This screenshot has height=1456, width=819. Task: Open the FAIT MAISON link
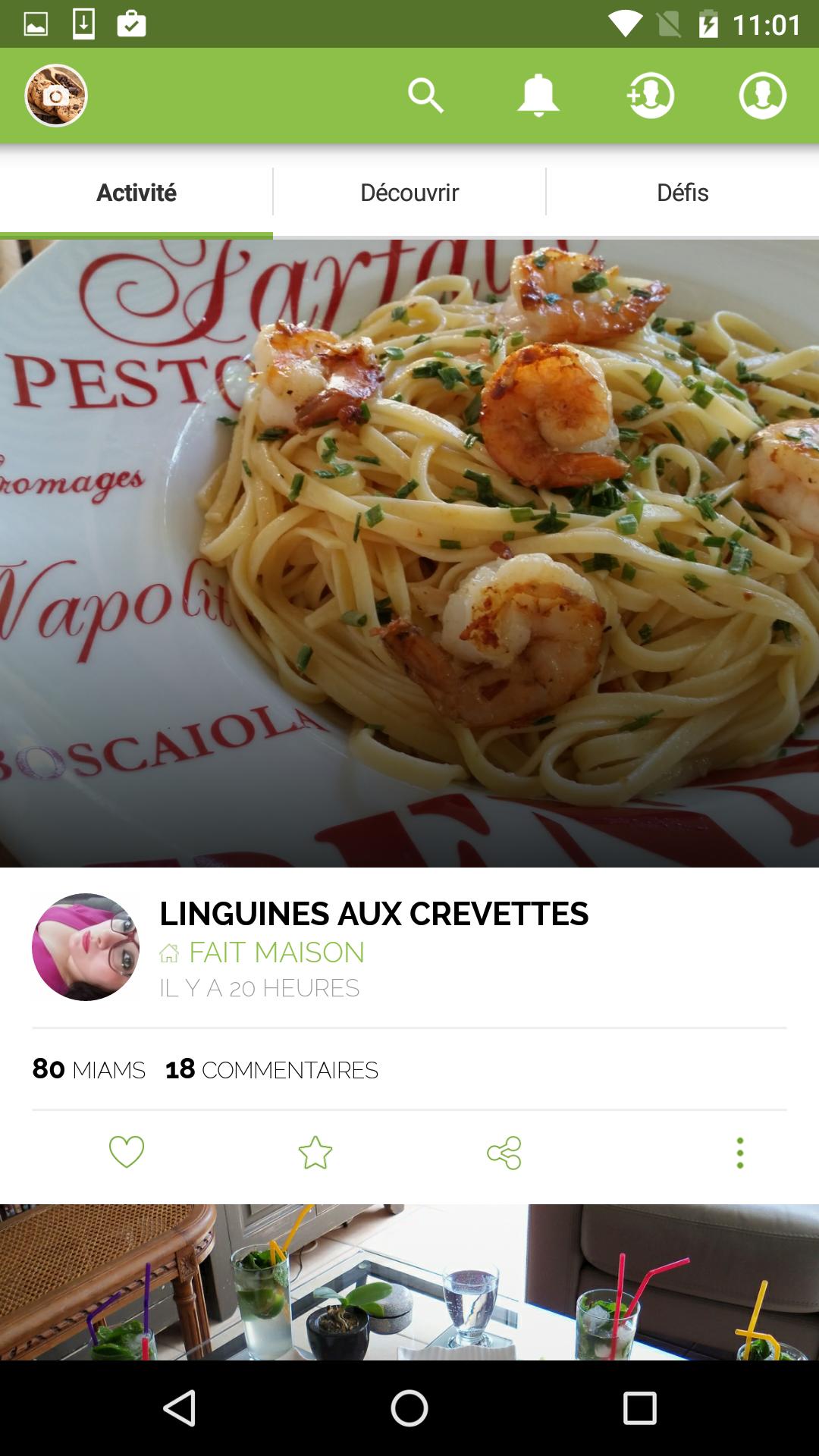275,953
